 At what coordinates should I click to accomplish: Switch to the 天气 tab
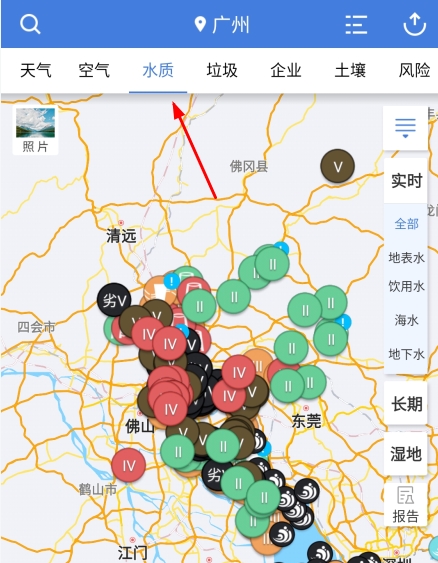coord(36,70)
